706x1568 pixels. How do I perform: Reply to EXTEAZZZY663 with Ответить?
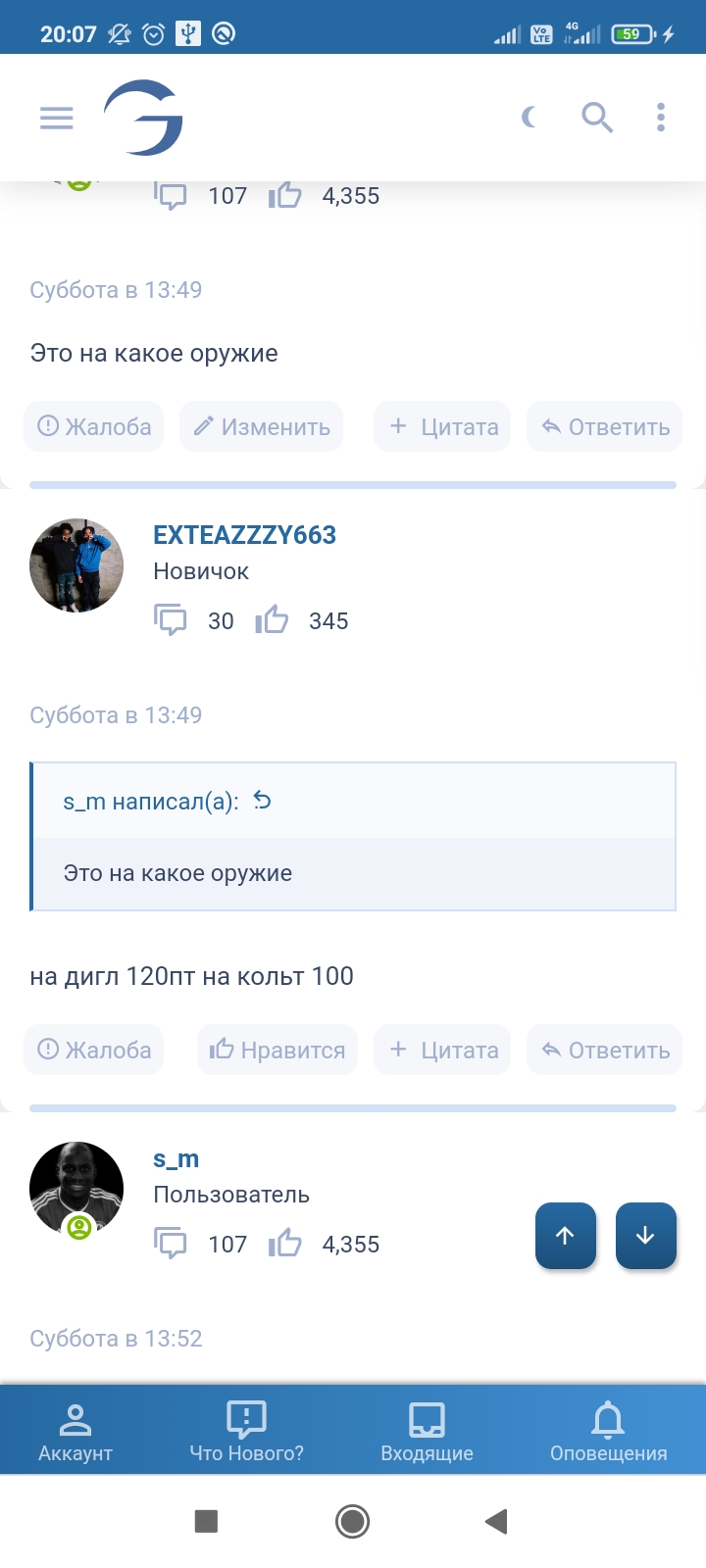pyautogui.click(x=605, y=1051)
